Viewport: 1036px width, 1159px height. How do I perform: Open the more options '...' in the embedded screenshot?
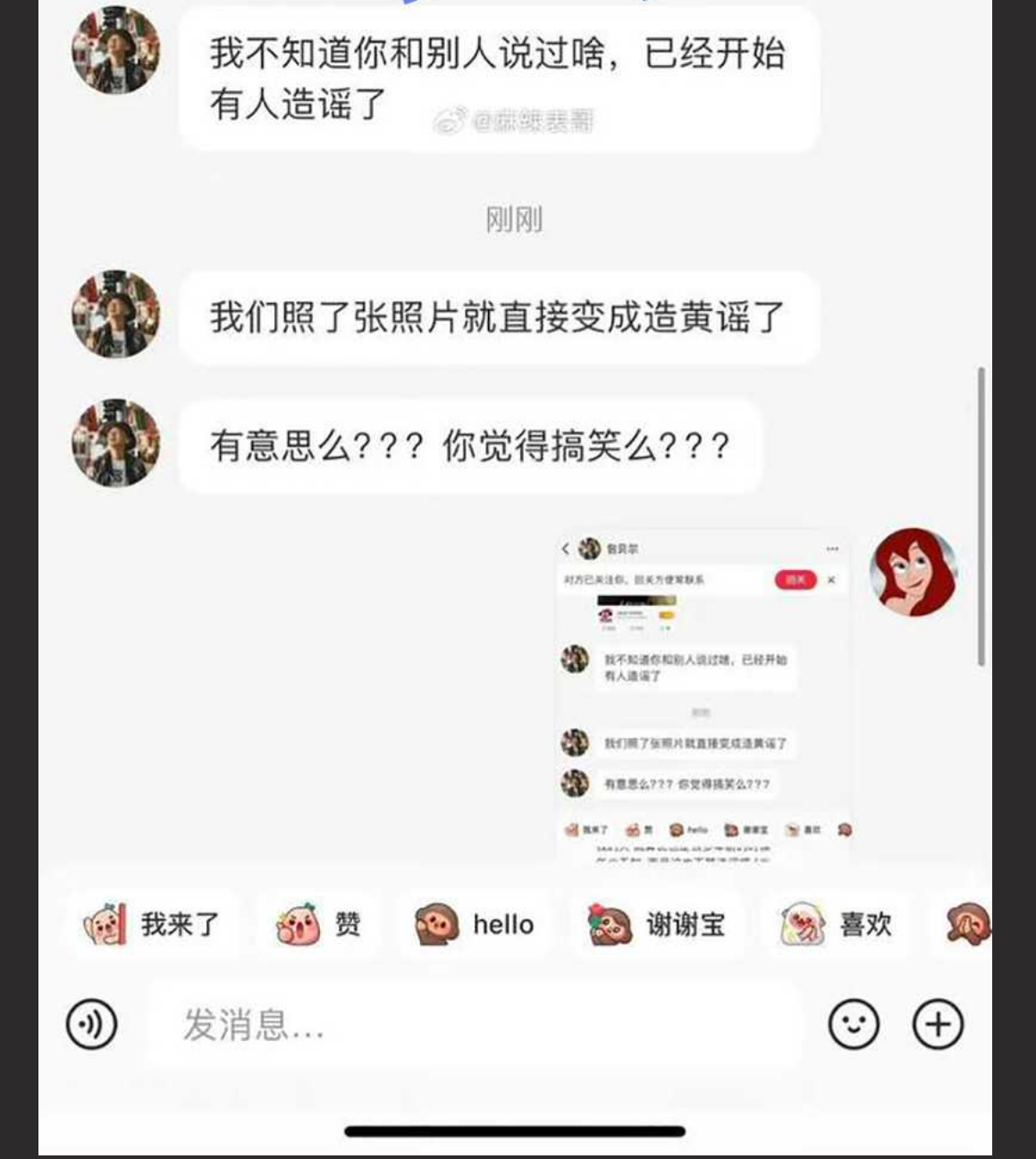pyautogui.click(x=833, y=546)
